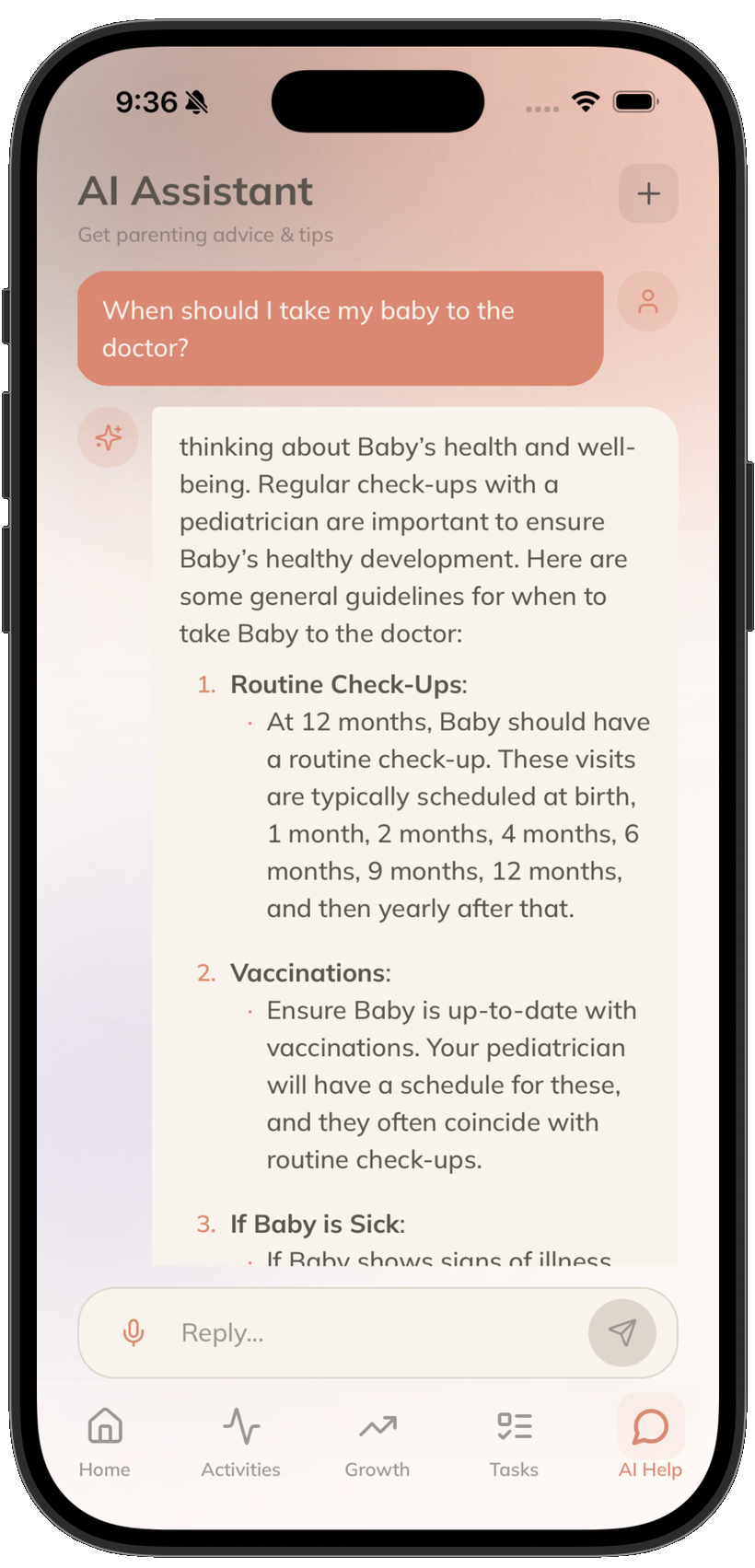The height and width of the screenshot is (1568, 755).
Task: Tap the microphone for voice input
Action: (x=134, y=1332)
